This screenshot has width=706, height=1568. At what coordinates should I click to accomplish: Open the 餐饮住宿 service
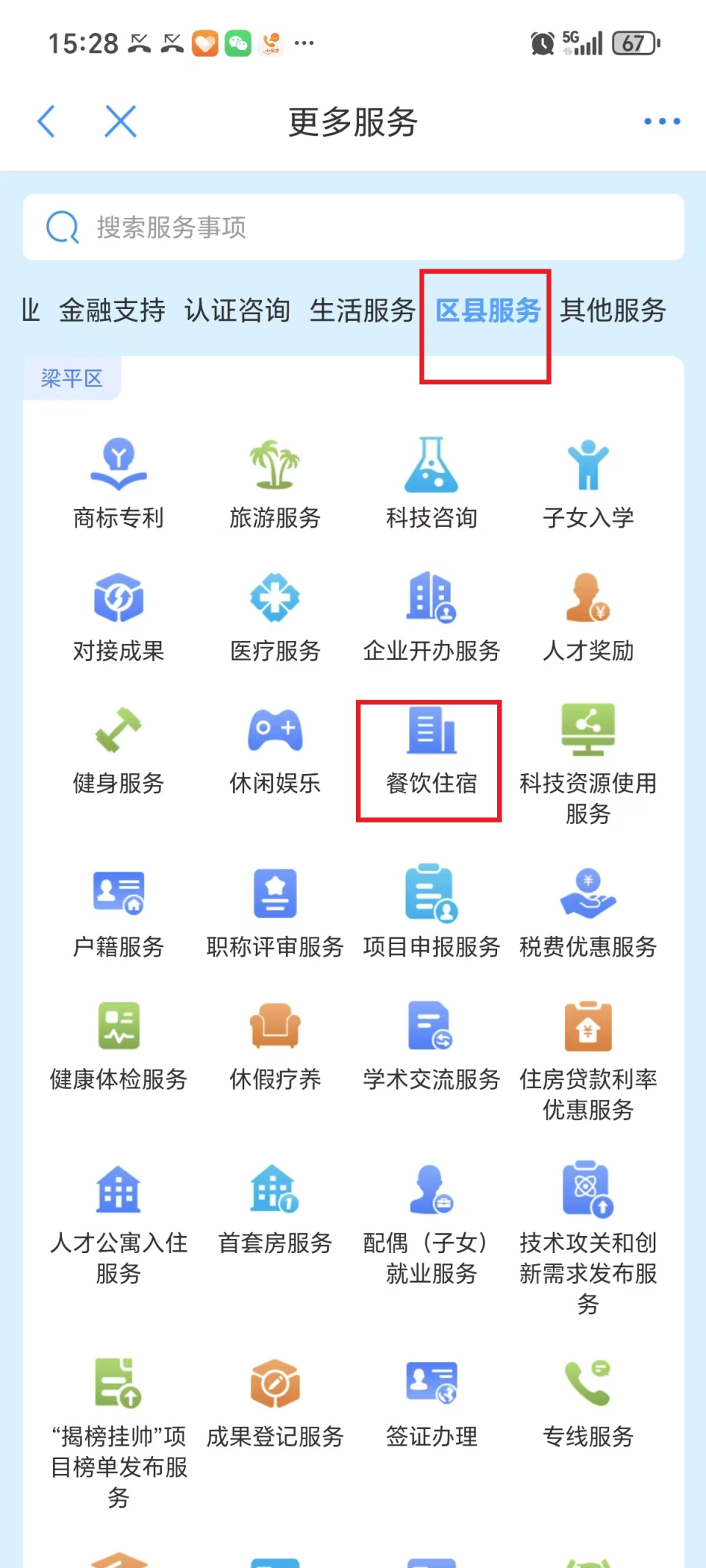(430, 751)
